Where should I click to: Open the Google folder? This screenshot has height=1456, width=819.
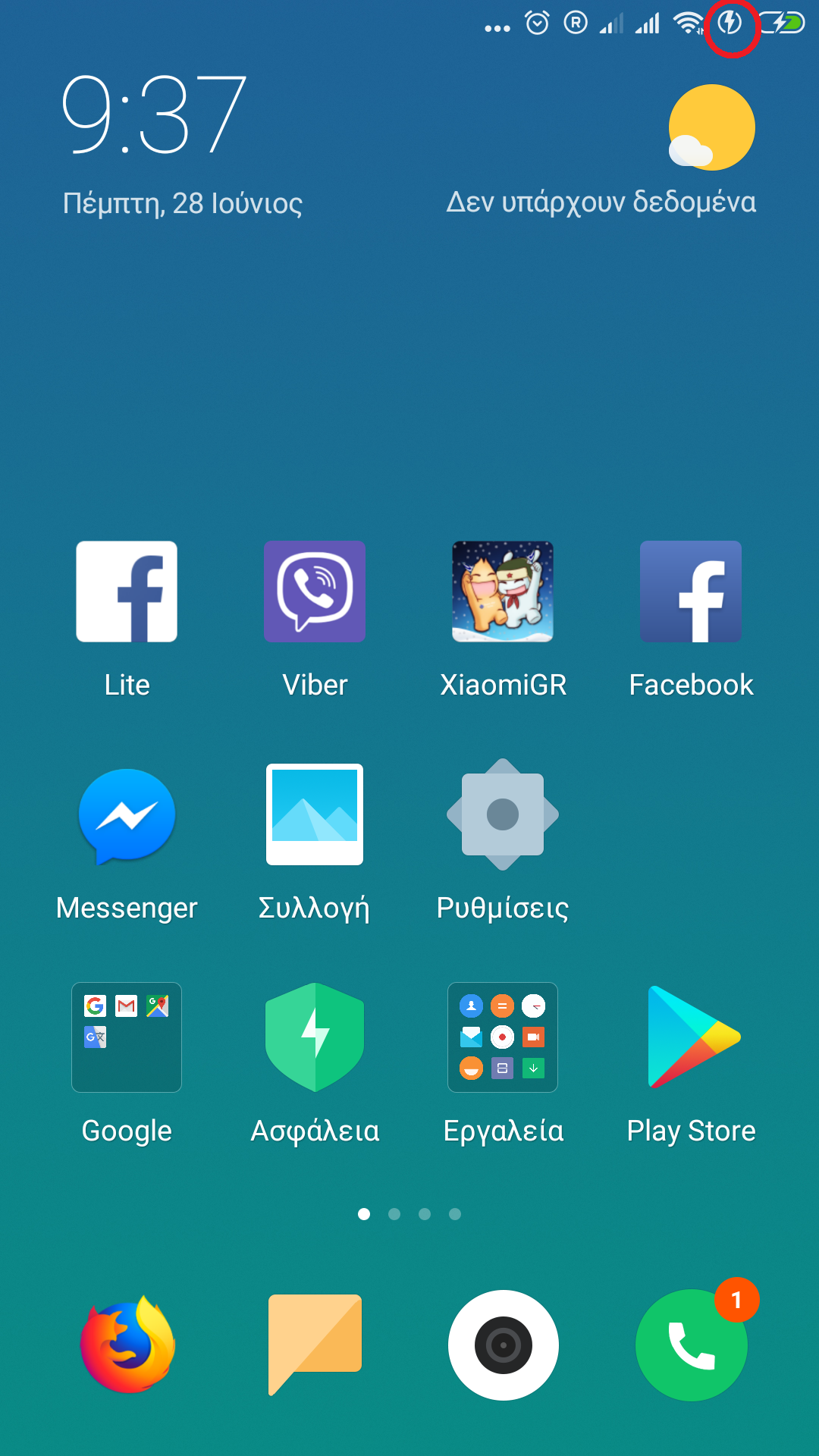(127, 1037)
